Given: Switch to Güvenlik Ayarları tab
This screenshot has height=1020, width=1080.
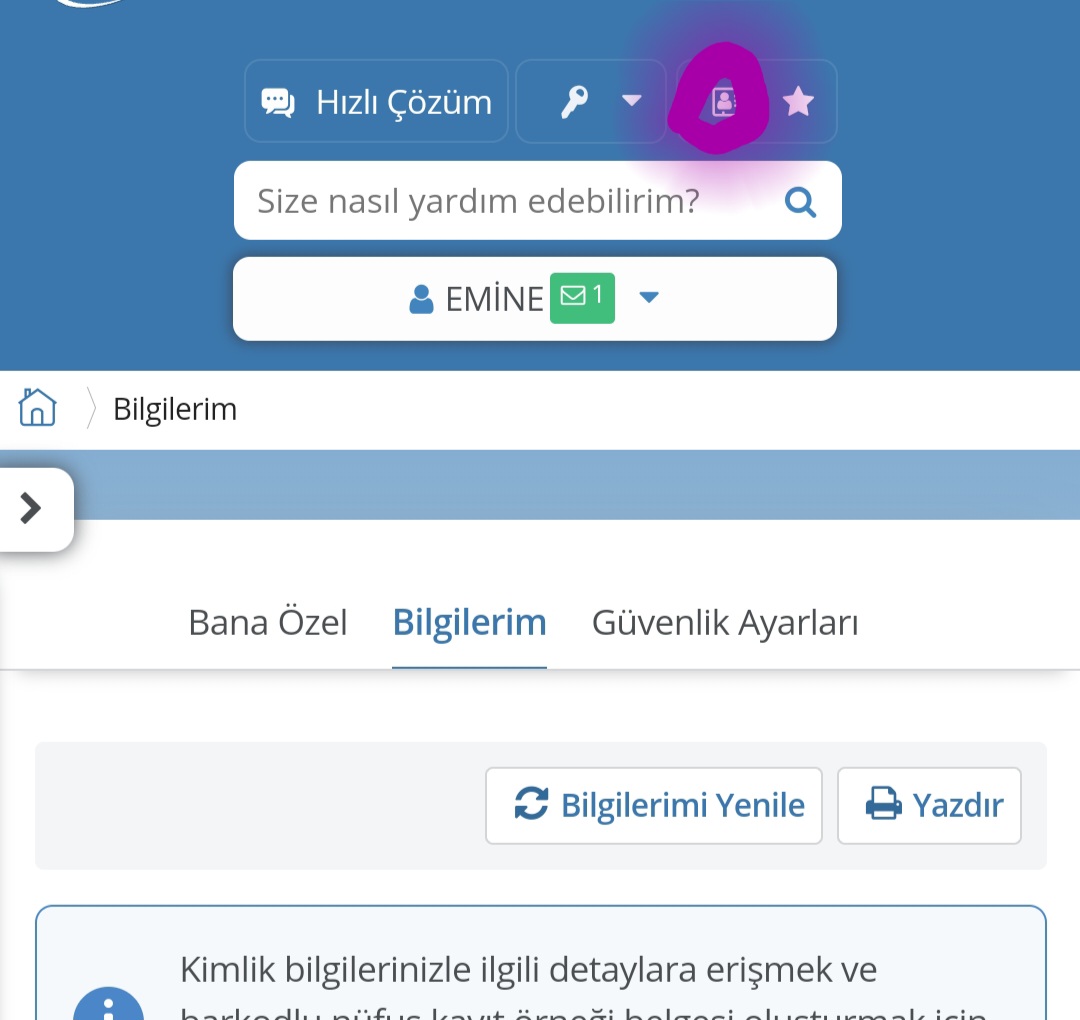Looking at the screenshot, I should pyautogui.click(x=725, y=623).
